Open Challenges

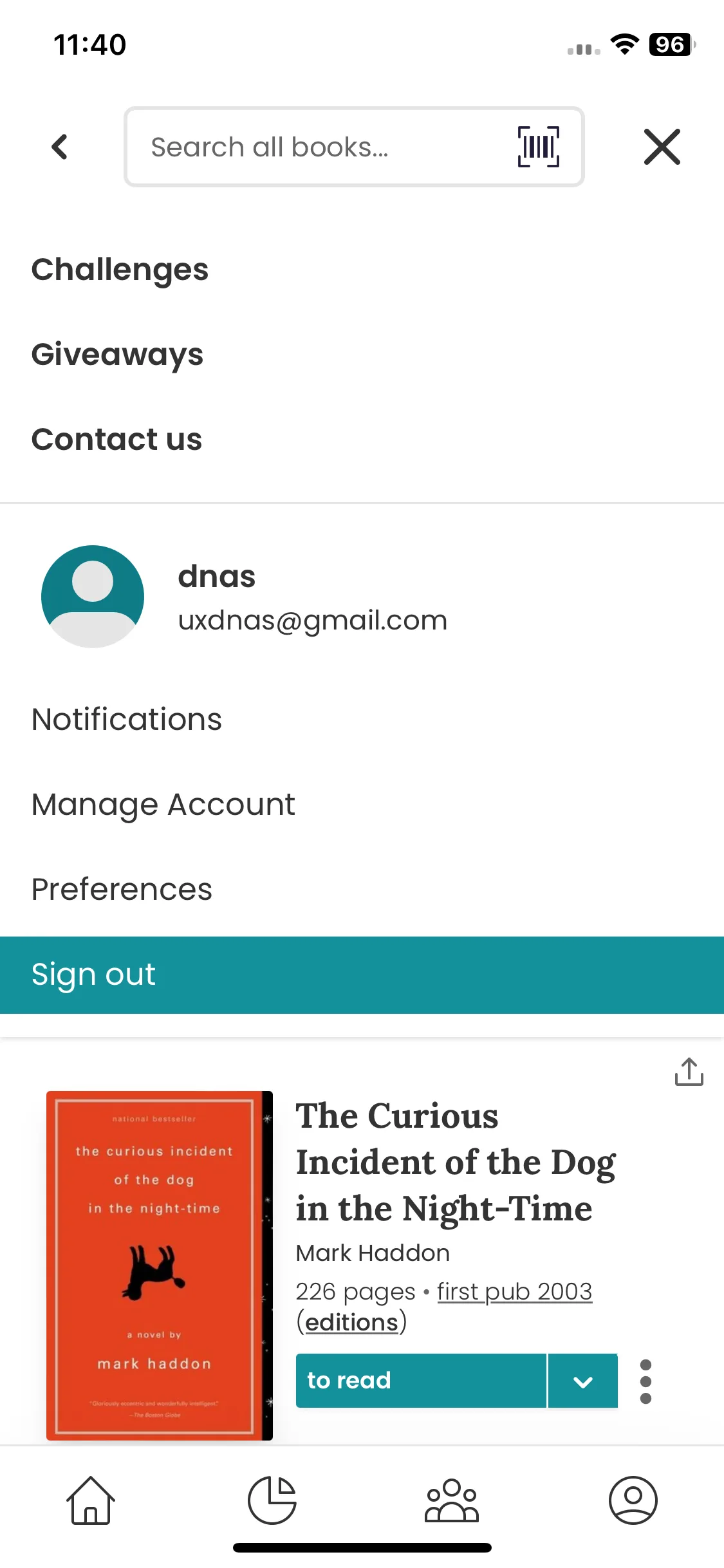click(x=120, y=270)
